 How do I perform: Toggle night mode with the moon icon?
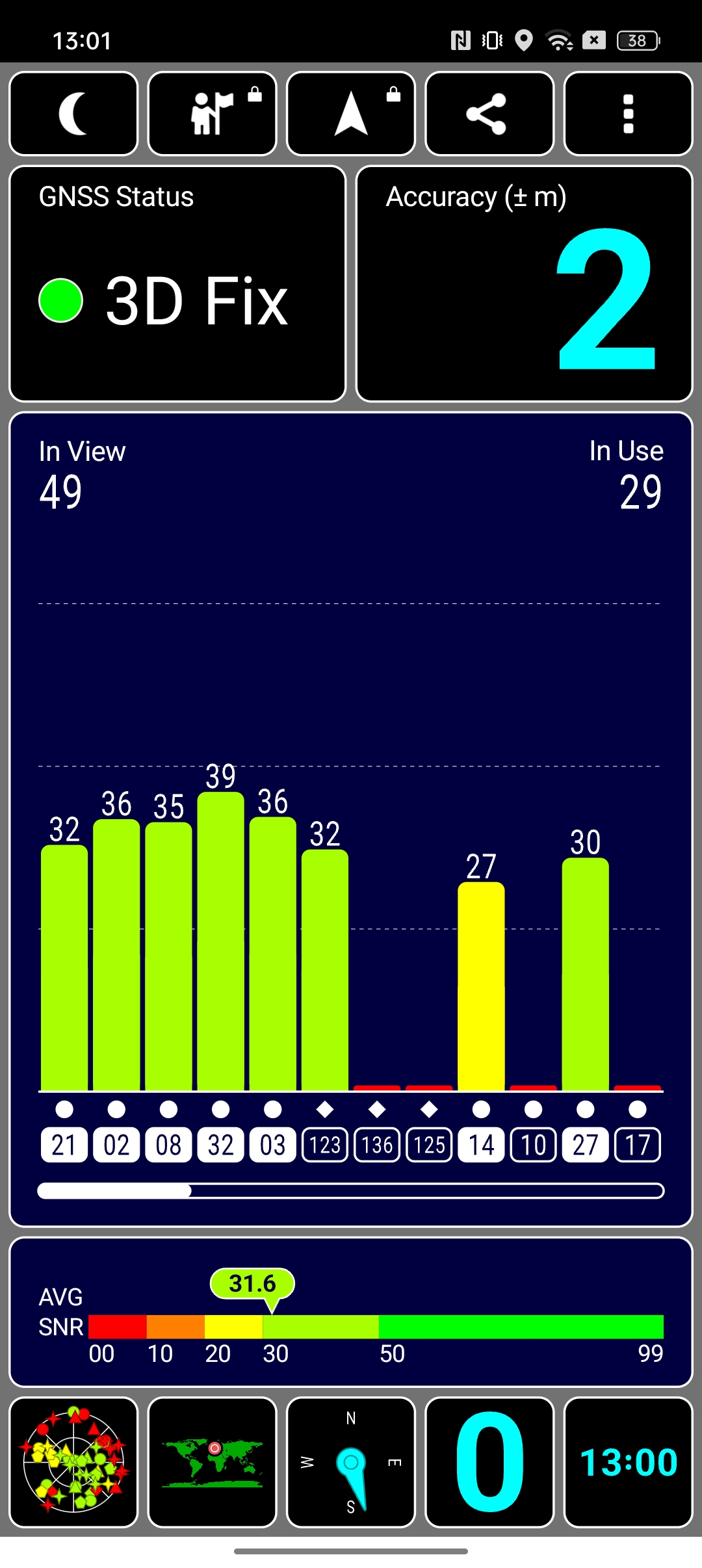tap(73, 114)
